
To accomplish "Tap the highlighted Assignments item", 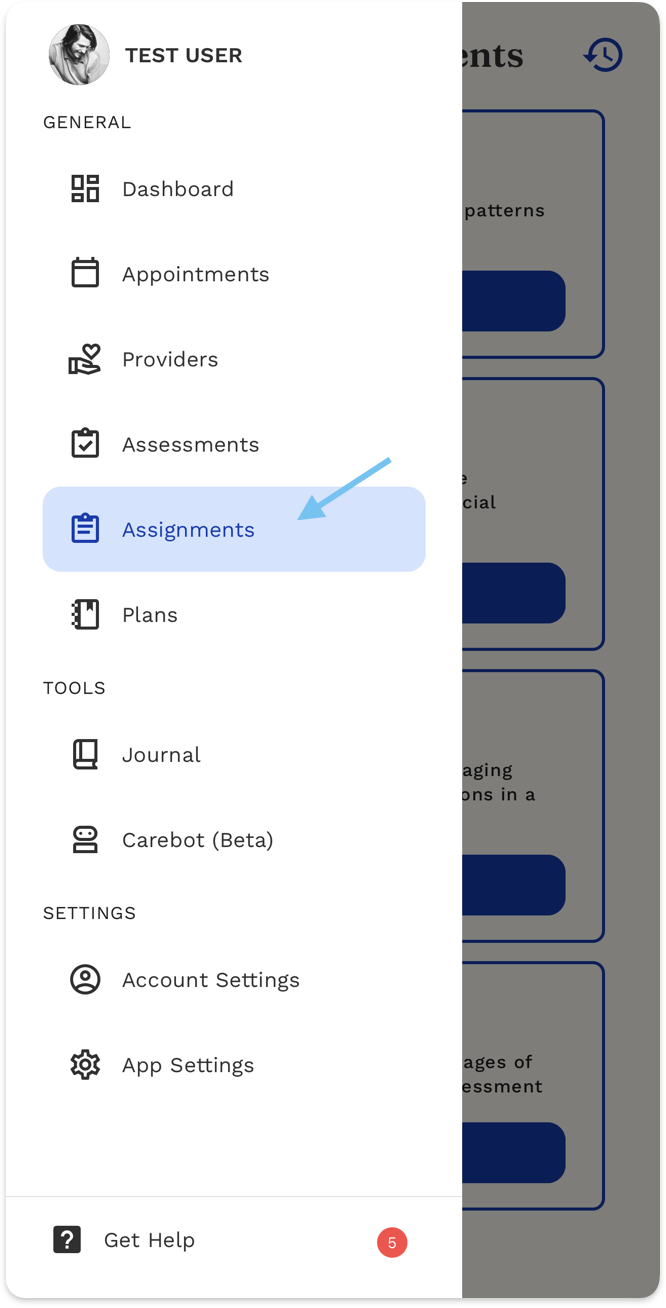I will (188, 529).
